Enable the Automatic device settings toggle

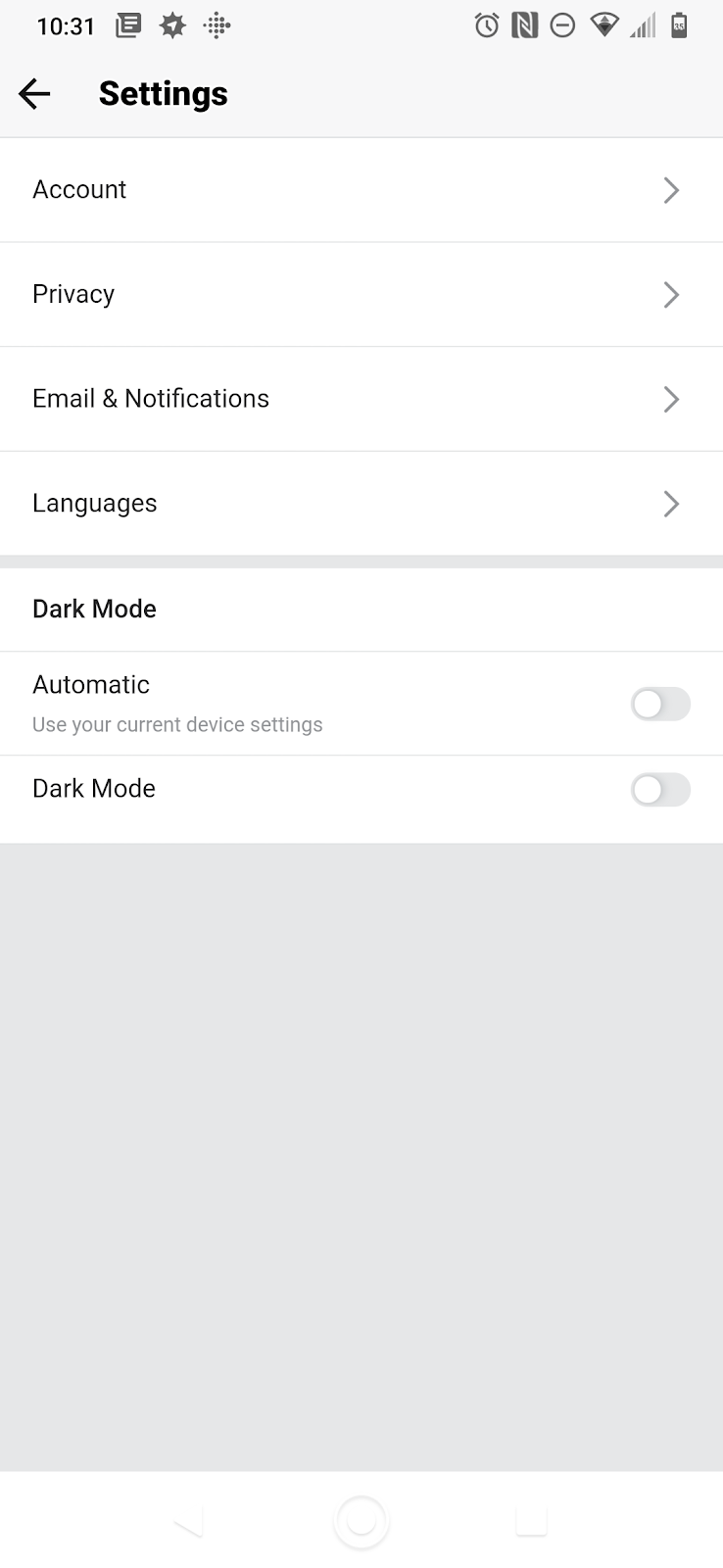pyautogui.click(x=660, y=704)
